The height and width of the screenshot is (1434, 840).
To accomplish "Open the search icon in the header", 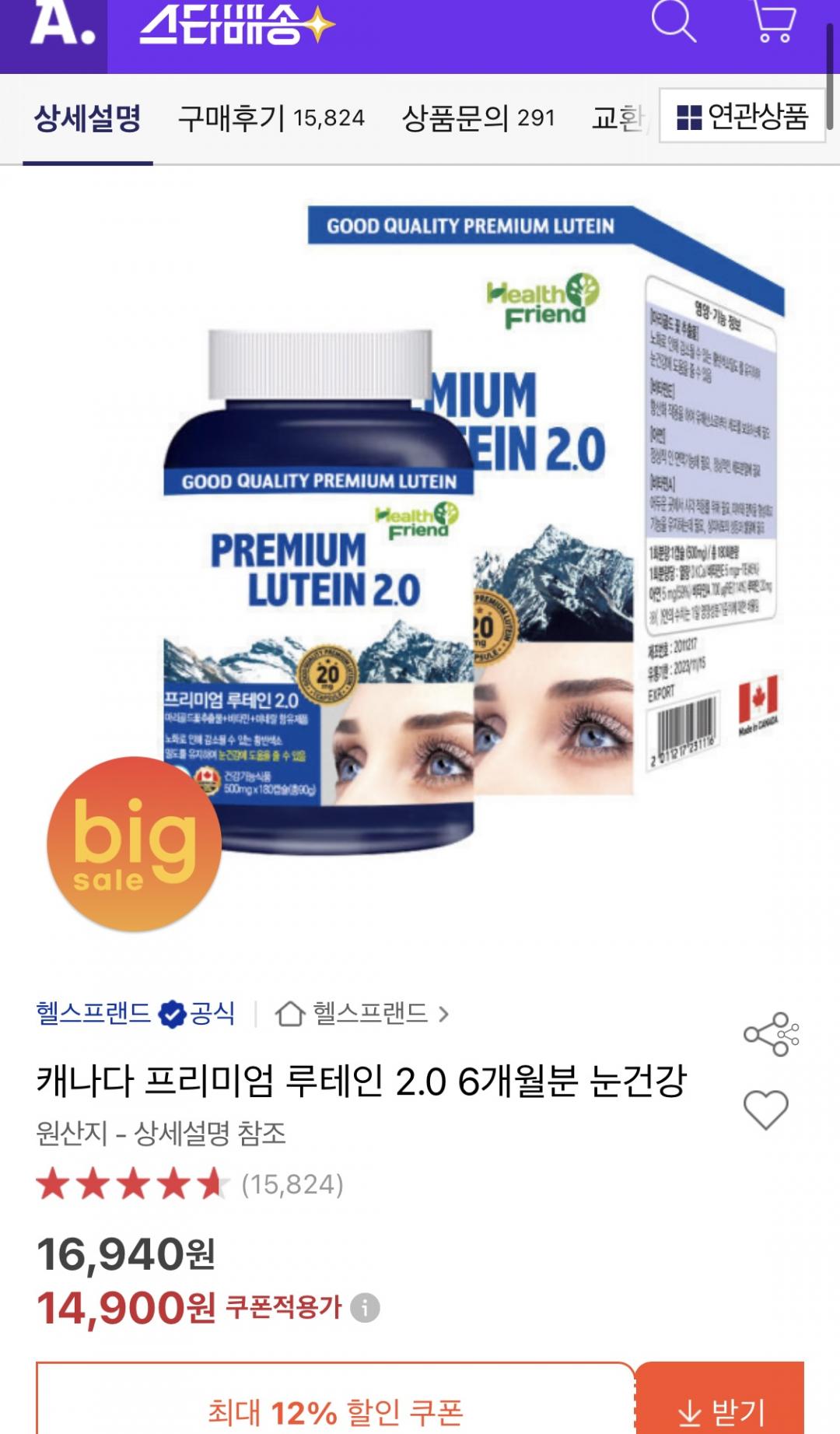I will [673, 22].
